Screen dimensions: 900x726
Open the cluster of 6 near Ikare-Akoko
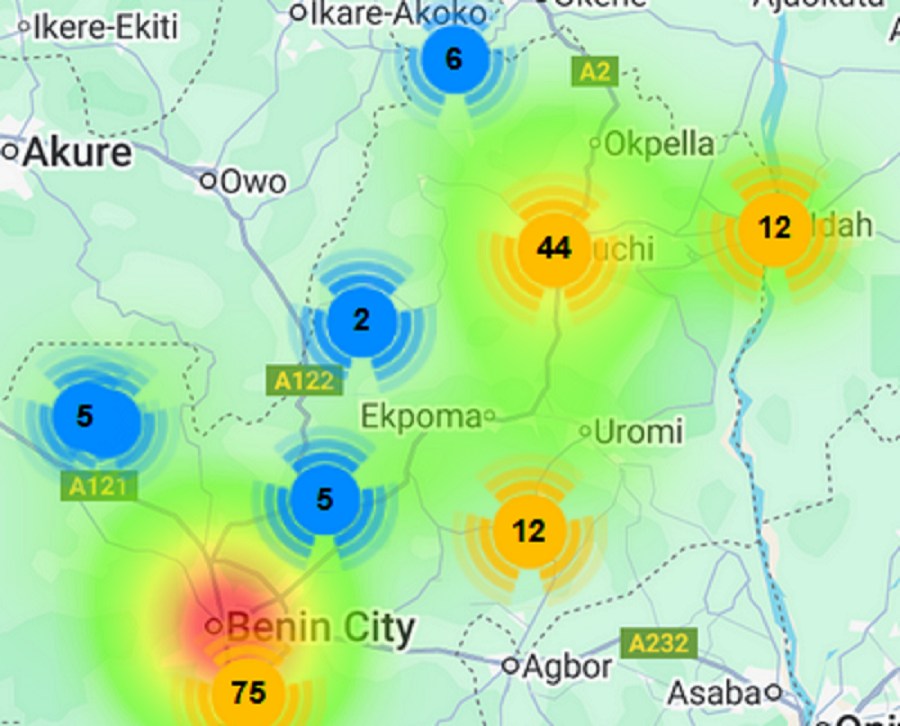(454, 60)
